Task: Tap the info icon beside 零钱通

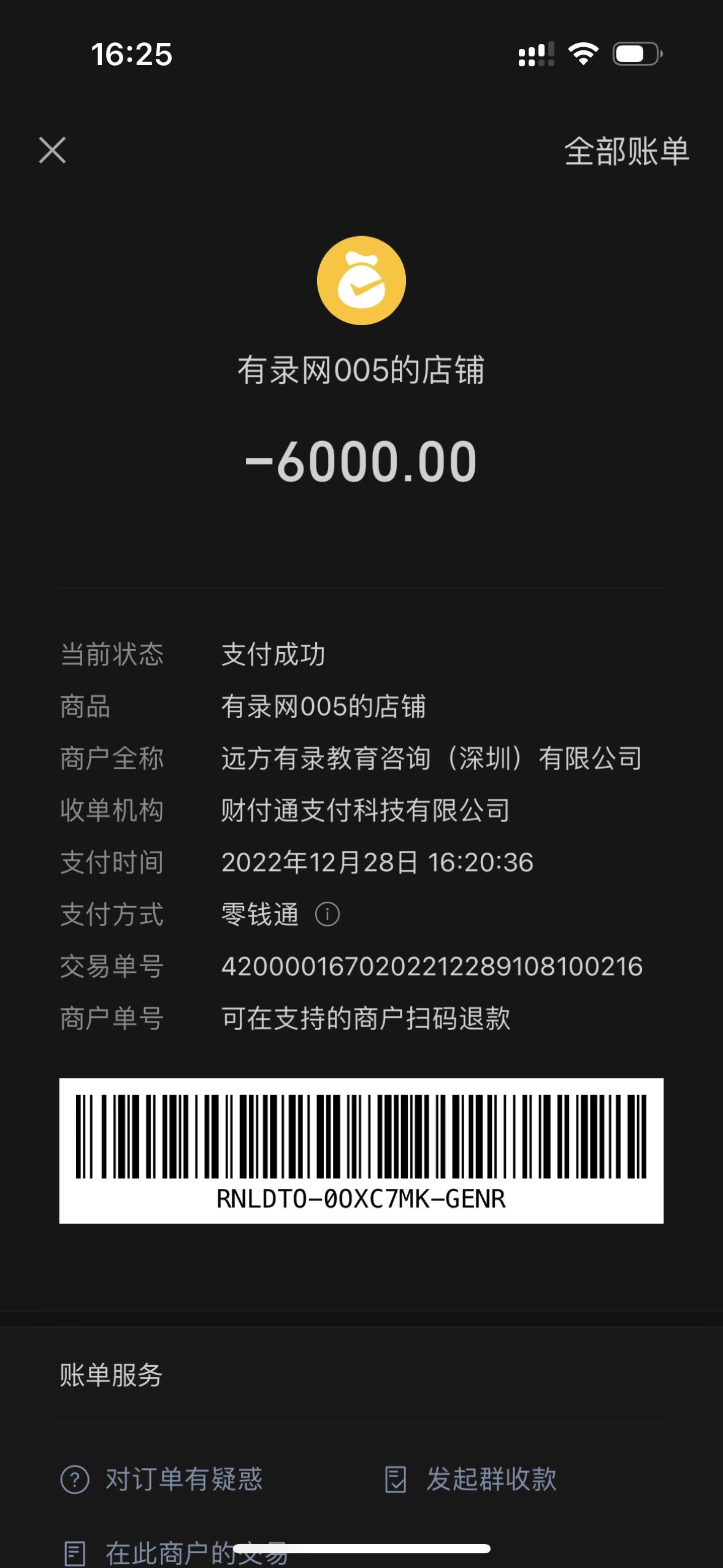Action: [x=327, y=914]
